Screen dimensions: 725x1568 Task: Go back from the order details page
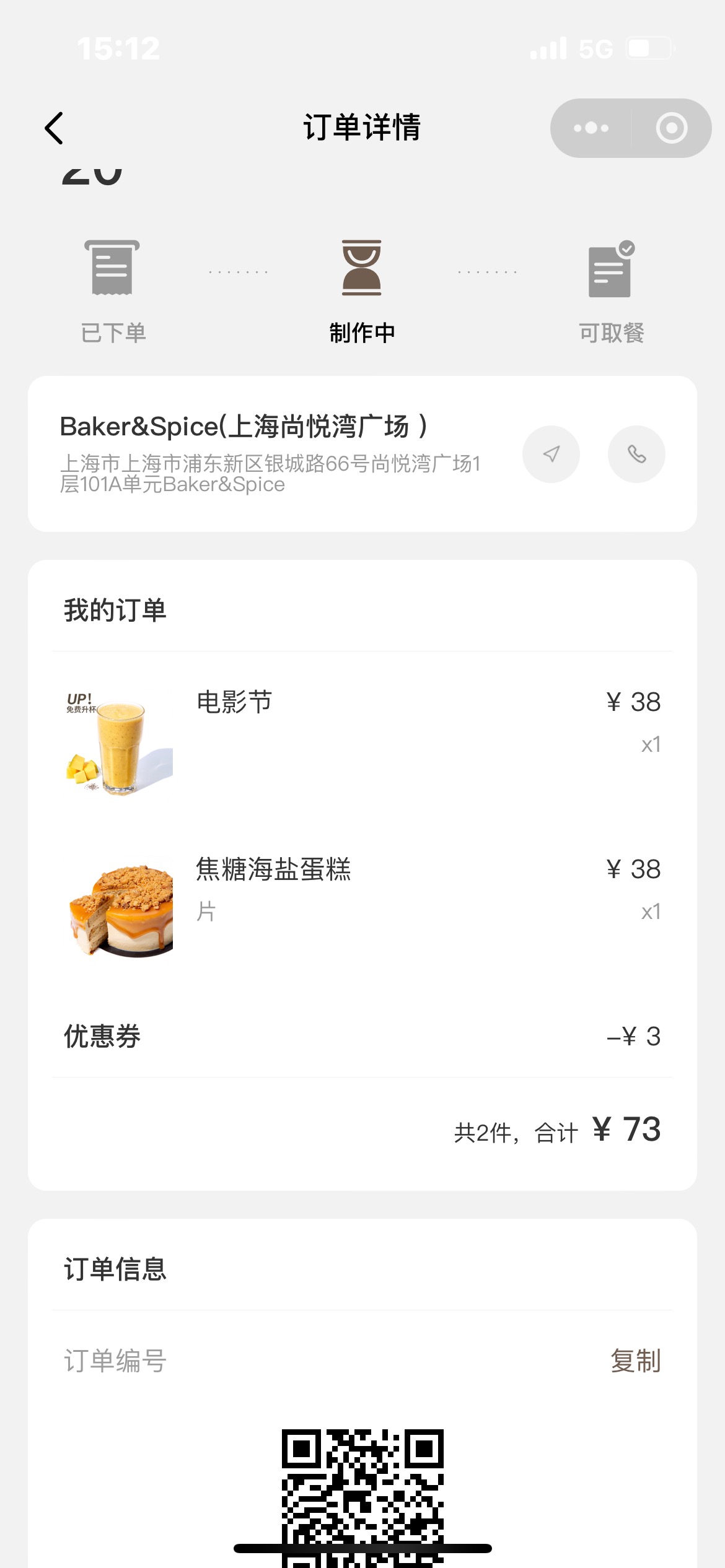pyautogui.click(x=54, y=128)
